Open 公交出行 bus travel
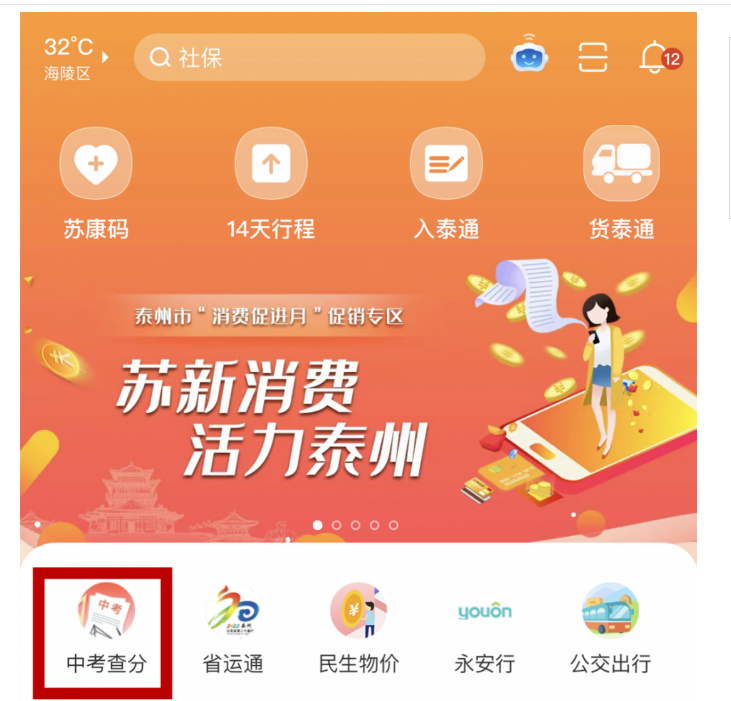Screen dimensions: 731x701 click(611, 632)
